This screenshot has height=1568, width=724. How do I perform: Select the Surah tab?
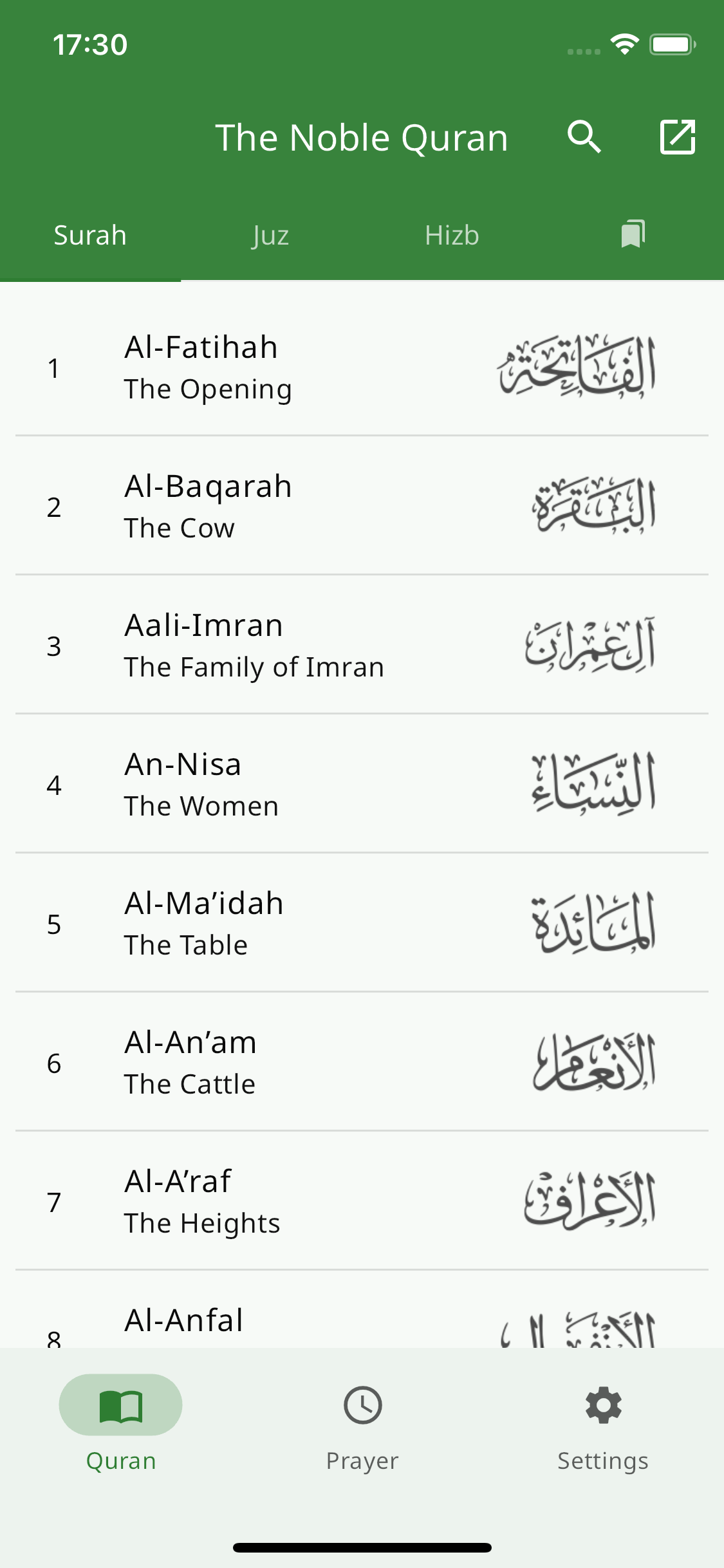click(x=90, y=236)
